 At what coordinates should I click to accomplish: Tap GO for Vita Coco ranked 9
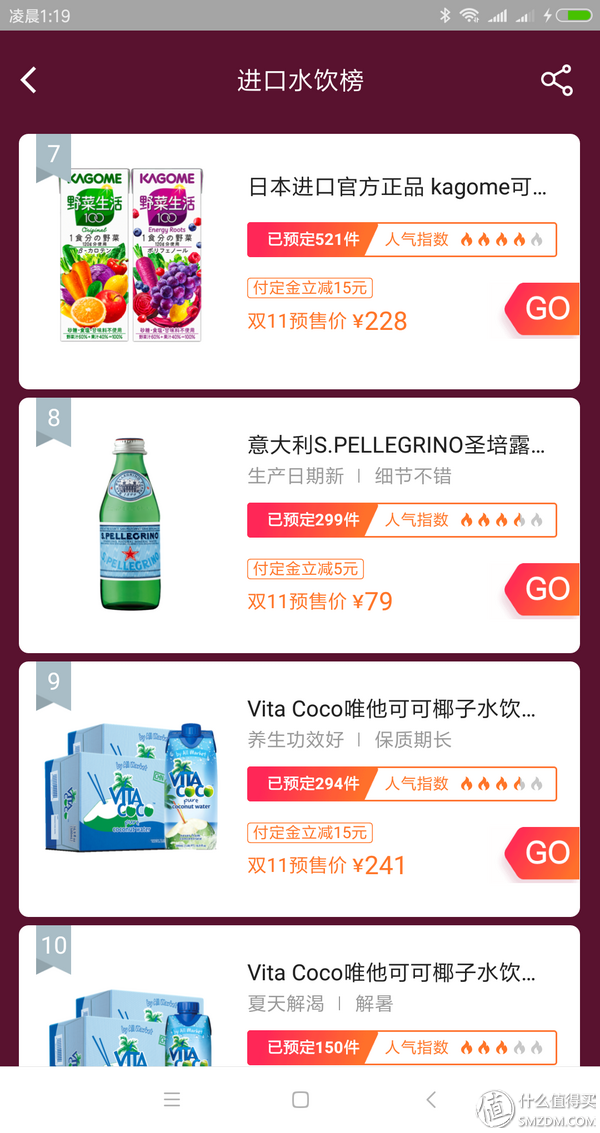point(545,853)
